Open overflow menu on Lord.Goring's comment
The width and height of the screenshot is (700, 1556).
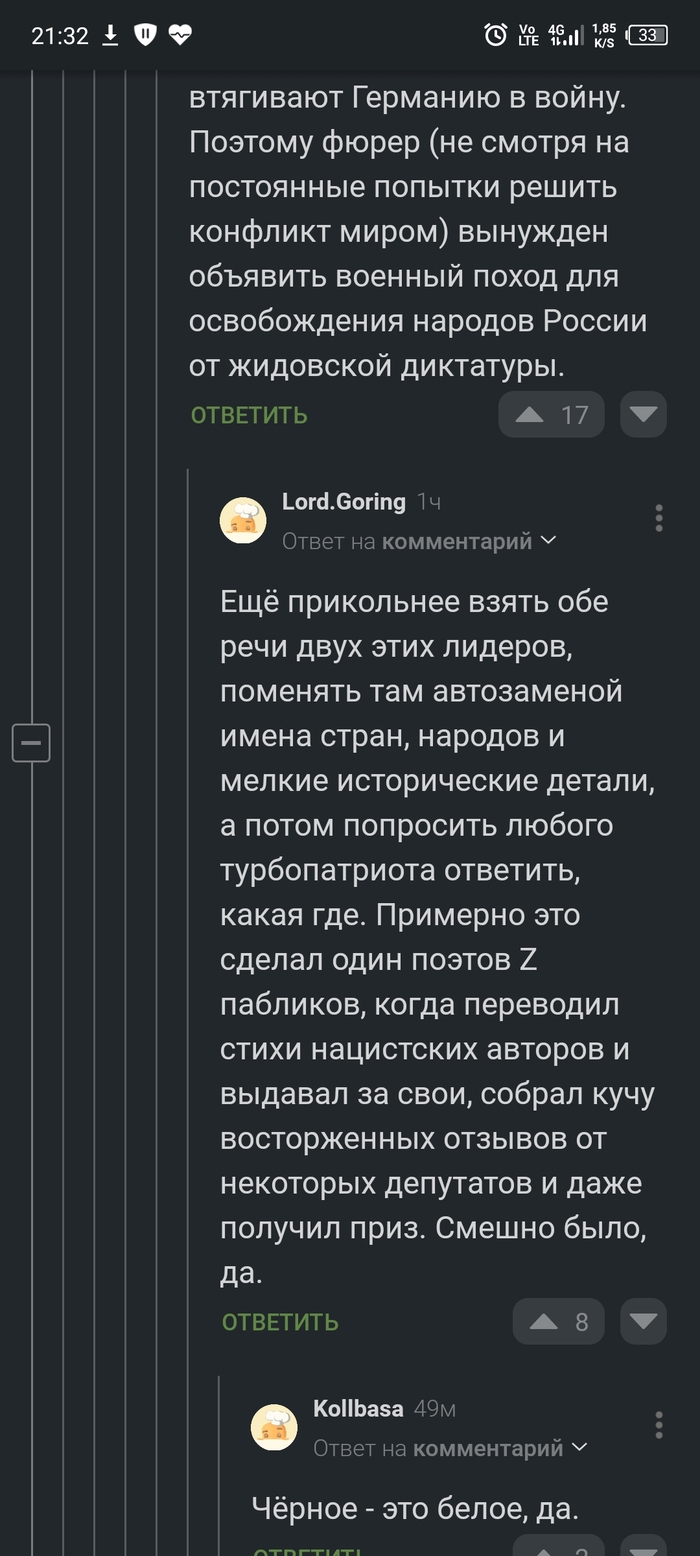tap(658, 518)
